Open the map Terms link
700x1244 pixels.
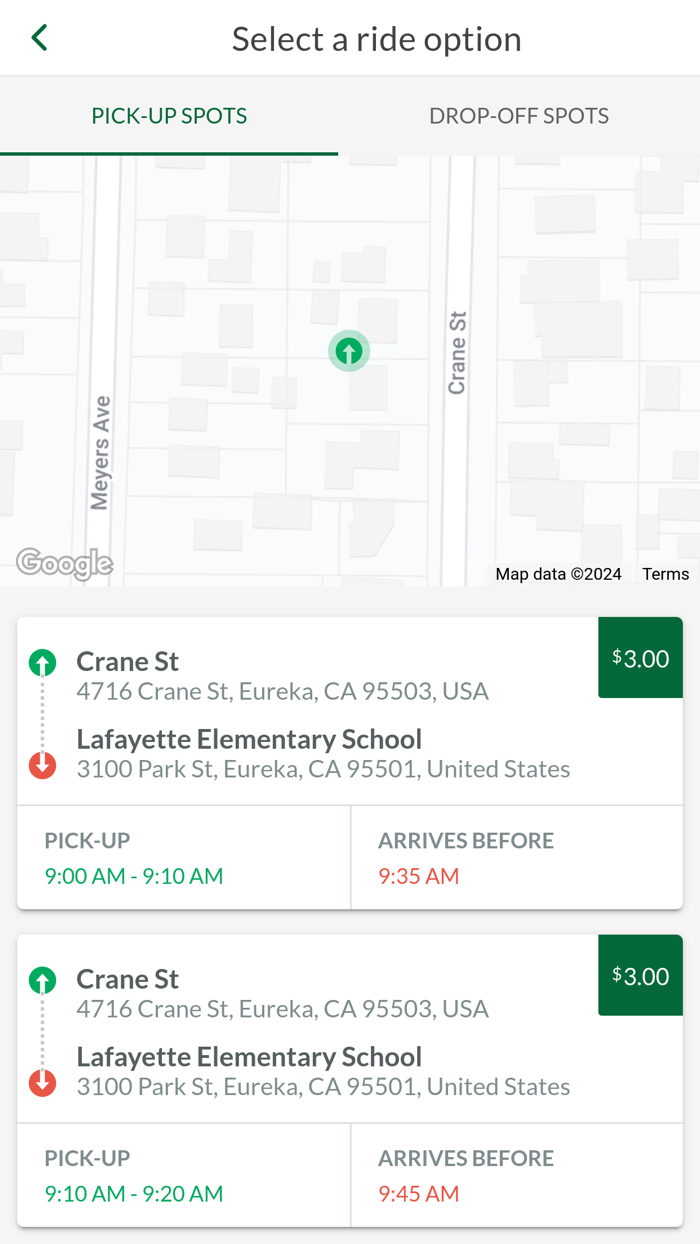tap(665, 574)
